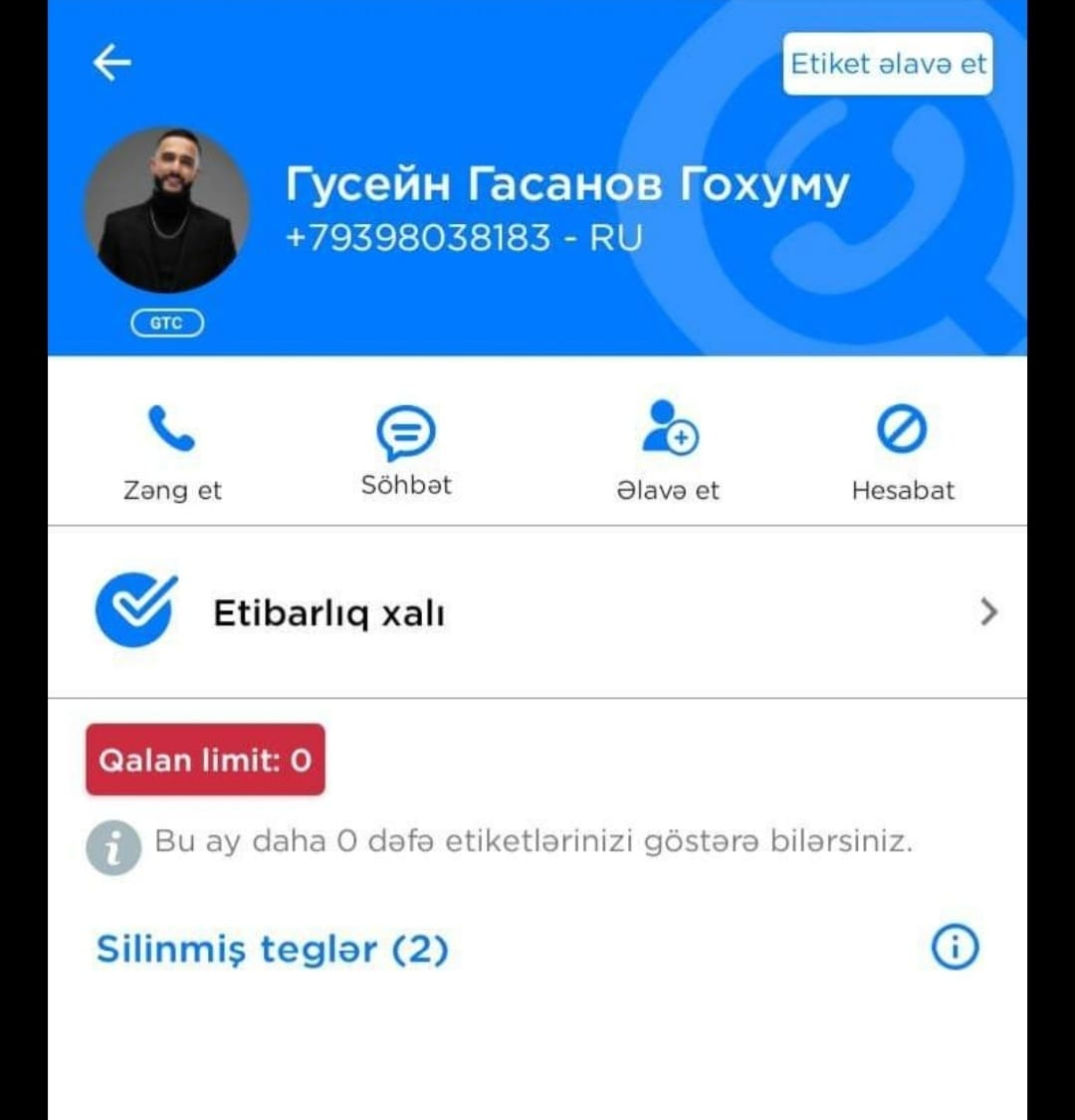Add the contact with Əlavə et
This screenshot has width=1075, height=1120.
[x=668, y=450]
